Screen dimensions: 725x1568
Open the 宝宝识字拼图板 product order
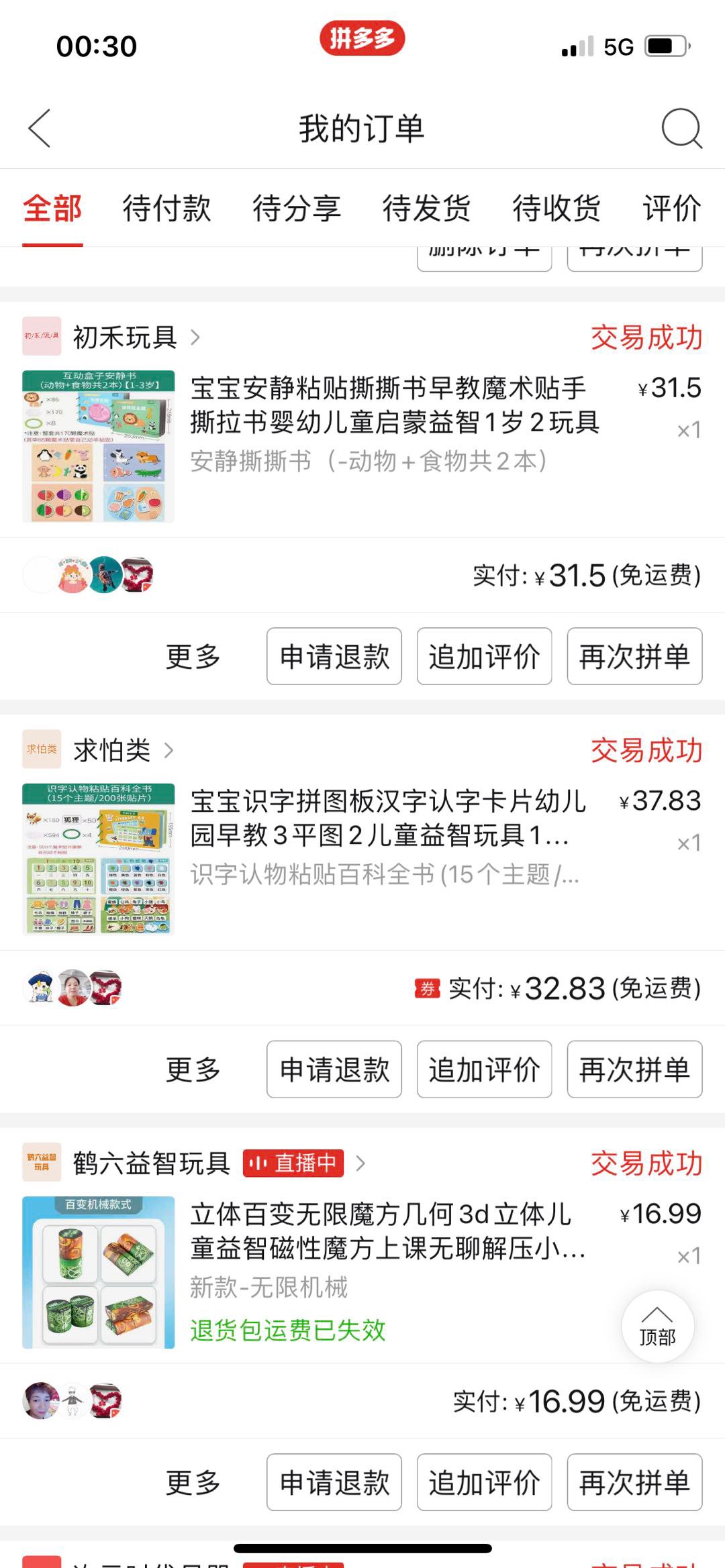[389, 835]
